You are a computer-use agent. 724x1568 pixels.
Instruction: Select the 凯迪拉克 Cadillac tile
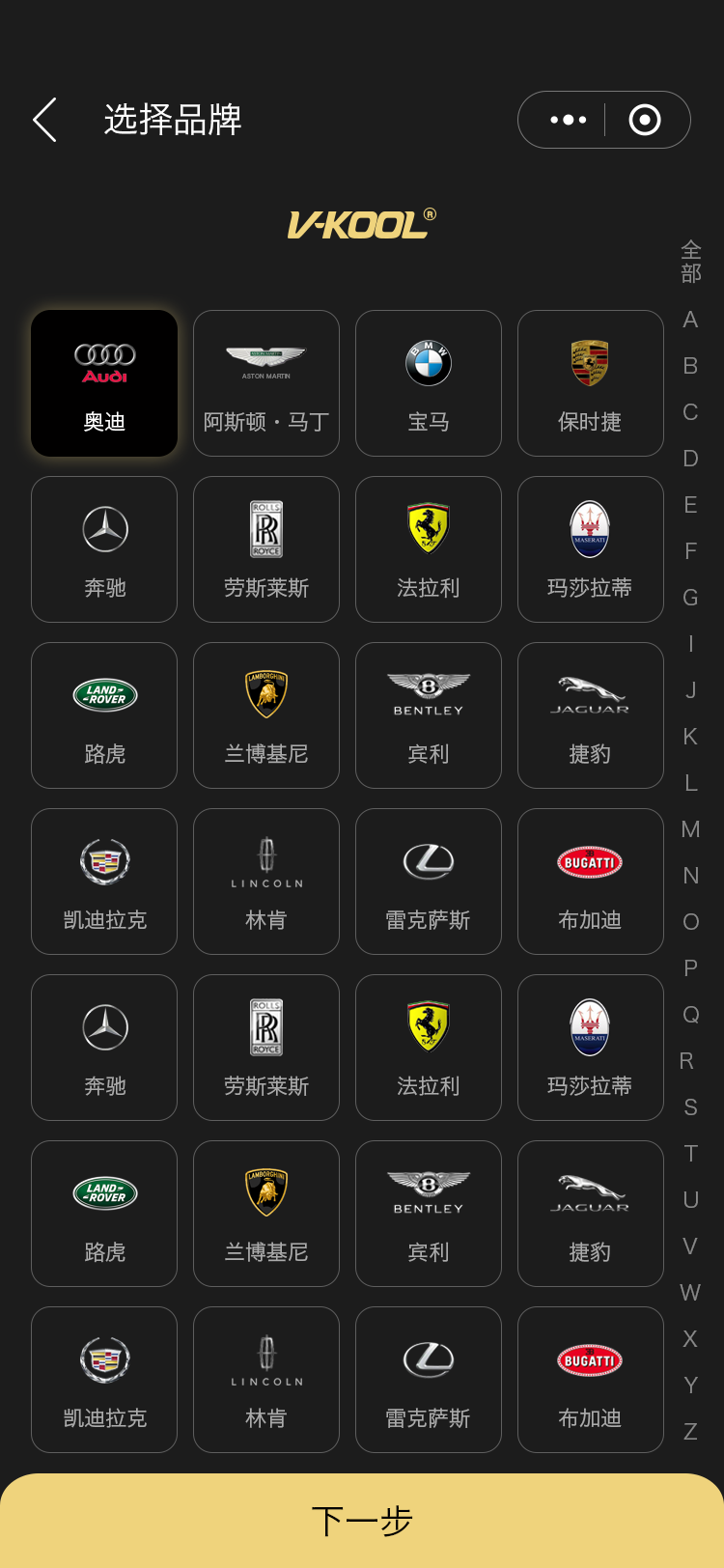(x=103, y=881)
